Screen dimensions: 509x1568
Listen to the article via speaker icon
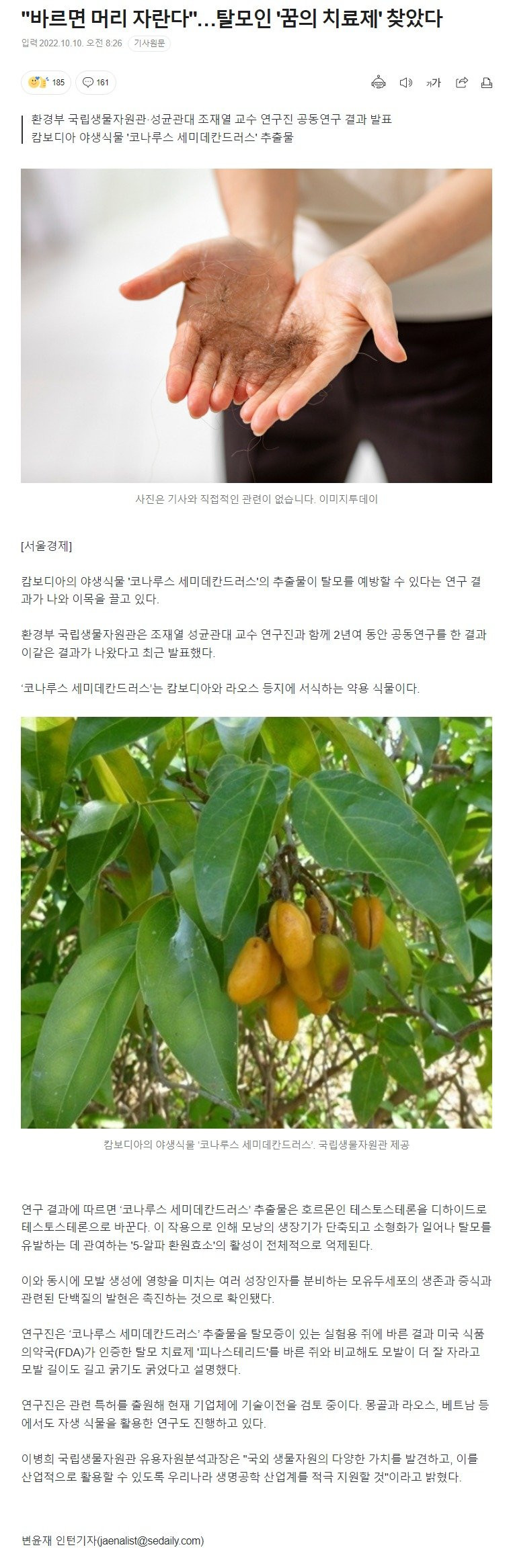pos(405,83)
